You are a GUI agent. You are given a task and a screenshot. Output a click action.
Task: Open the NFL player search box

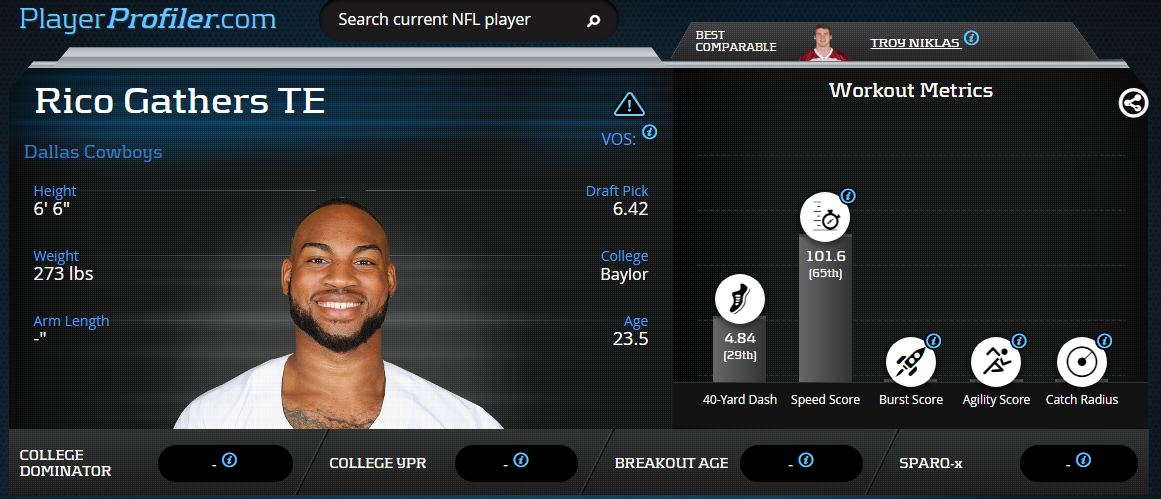pyautogui.click(x=450, y=20)
